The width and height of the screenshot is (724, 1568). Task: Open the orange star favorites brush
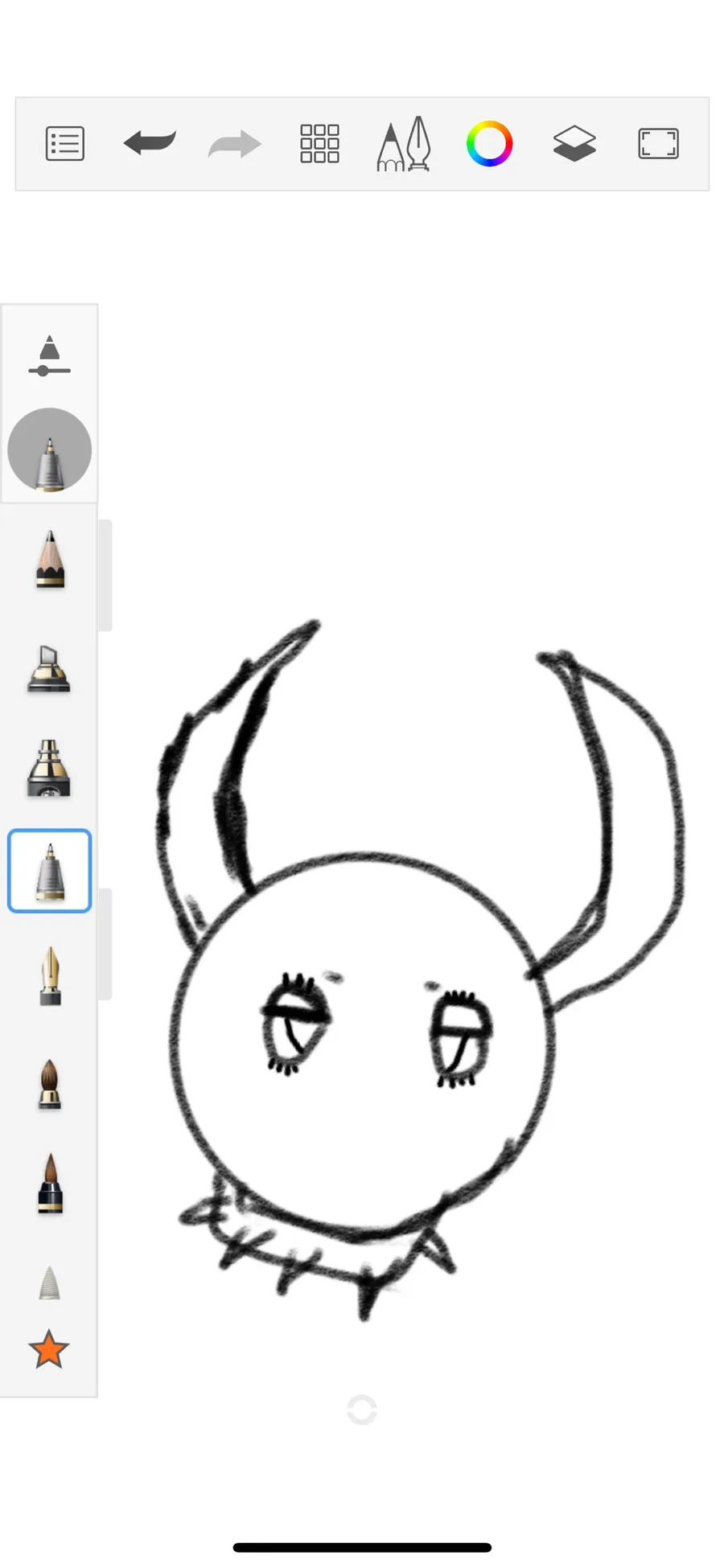pos(48,1349)
